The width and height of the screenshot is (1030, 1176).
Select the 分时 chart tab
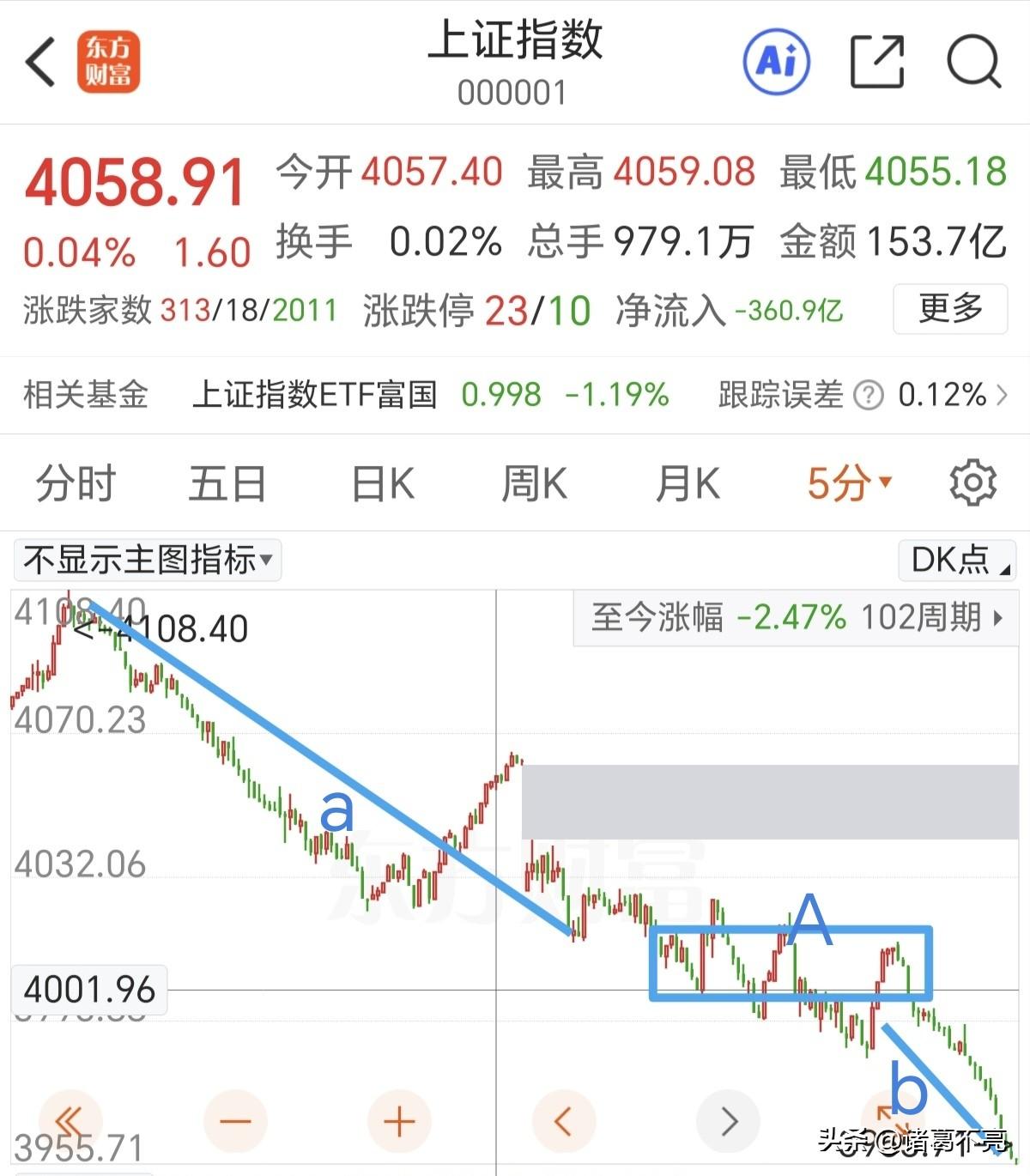[76, 482]
